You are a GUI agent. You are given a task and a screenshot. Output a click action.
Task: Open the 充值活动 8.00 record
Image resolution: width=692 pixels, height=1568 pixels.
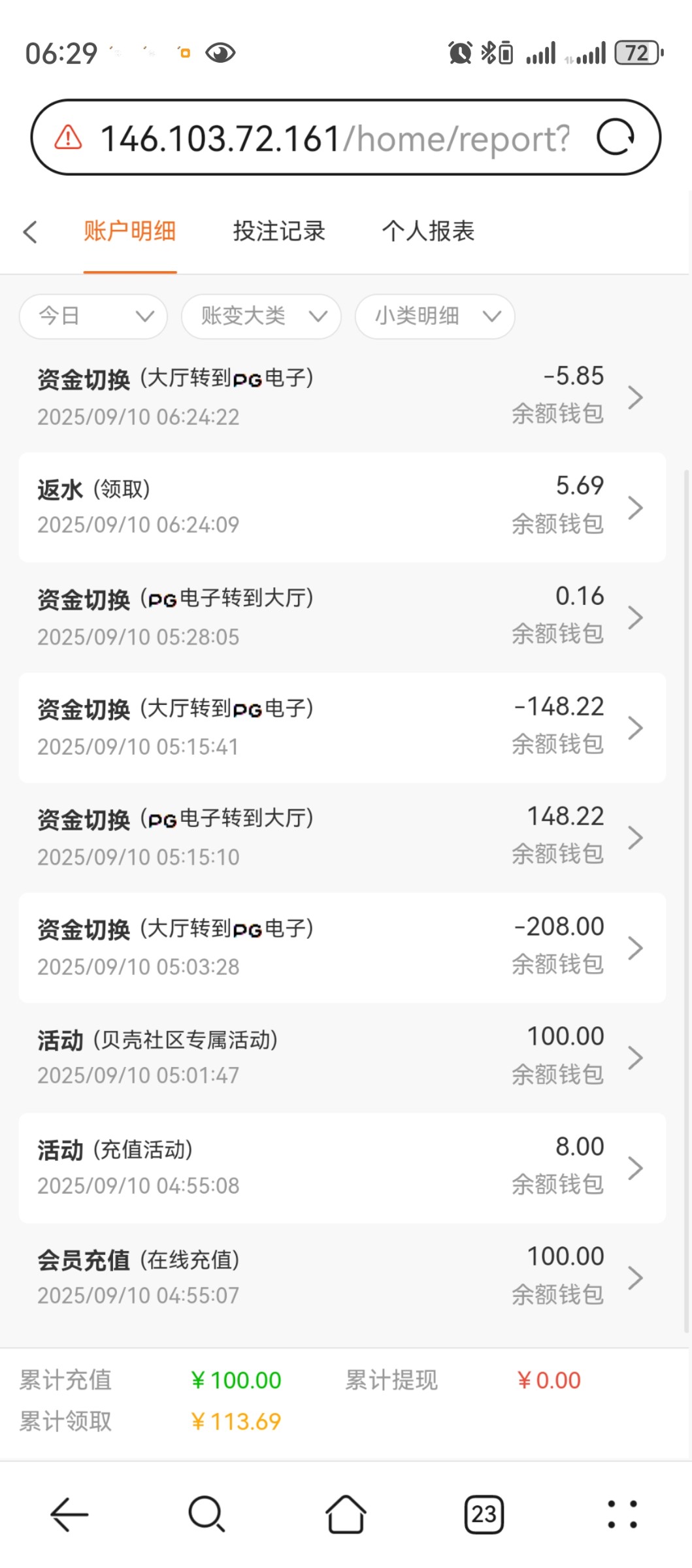pos(342,1168)
